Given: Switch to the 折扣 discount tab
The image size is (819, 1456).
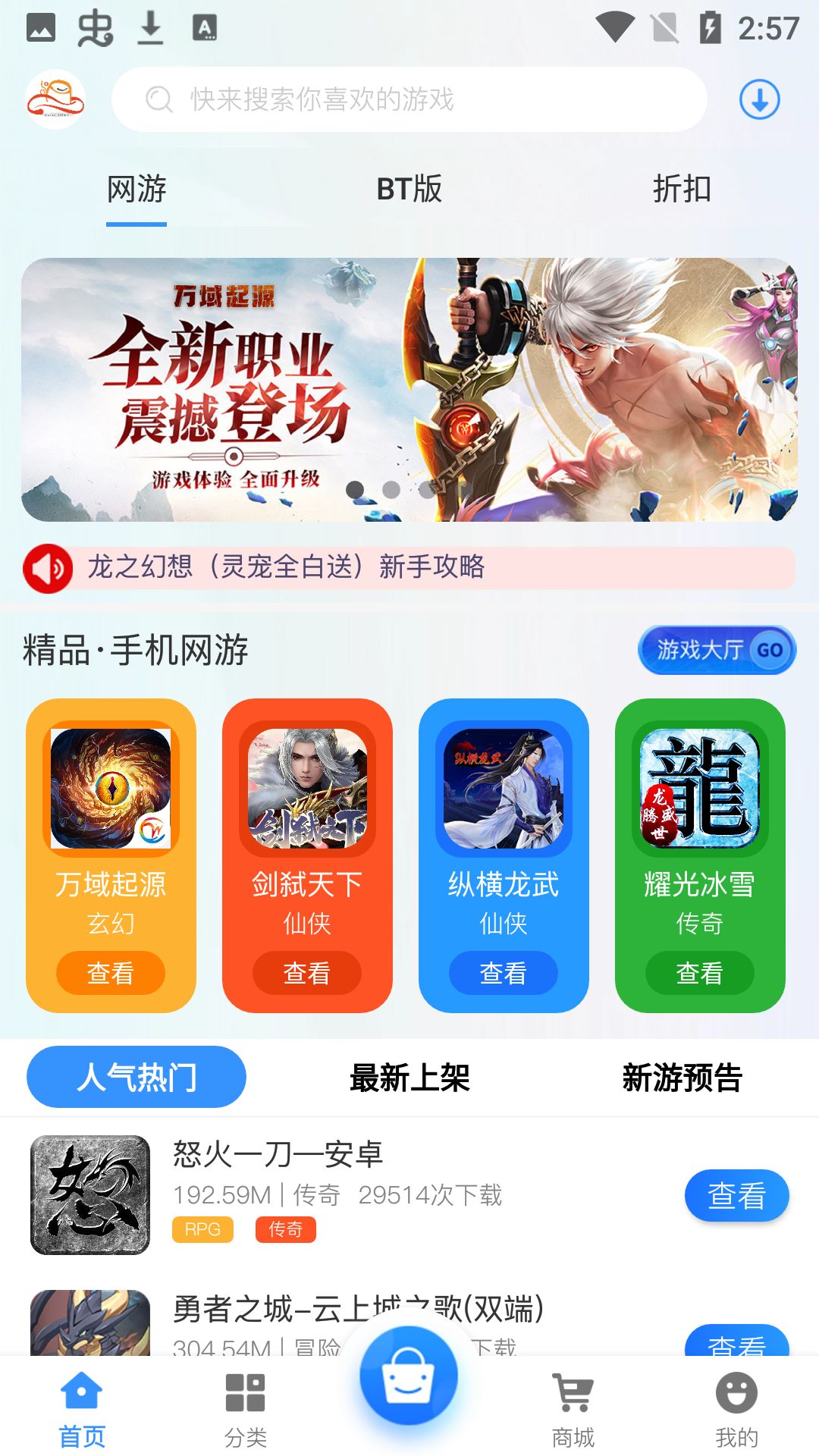Looking at the screenshot, I should click(x=683, y=190).
